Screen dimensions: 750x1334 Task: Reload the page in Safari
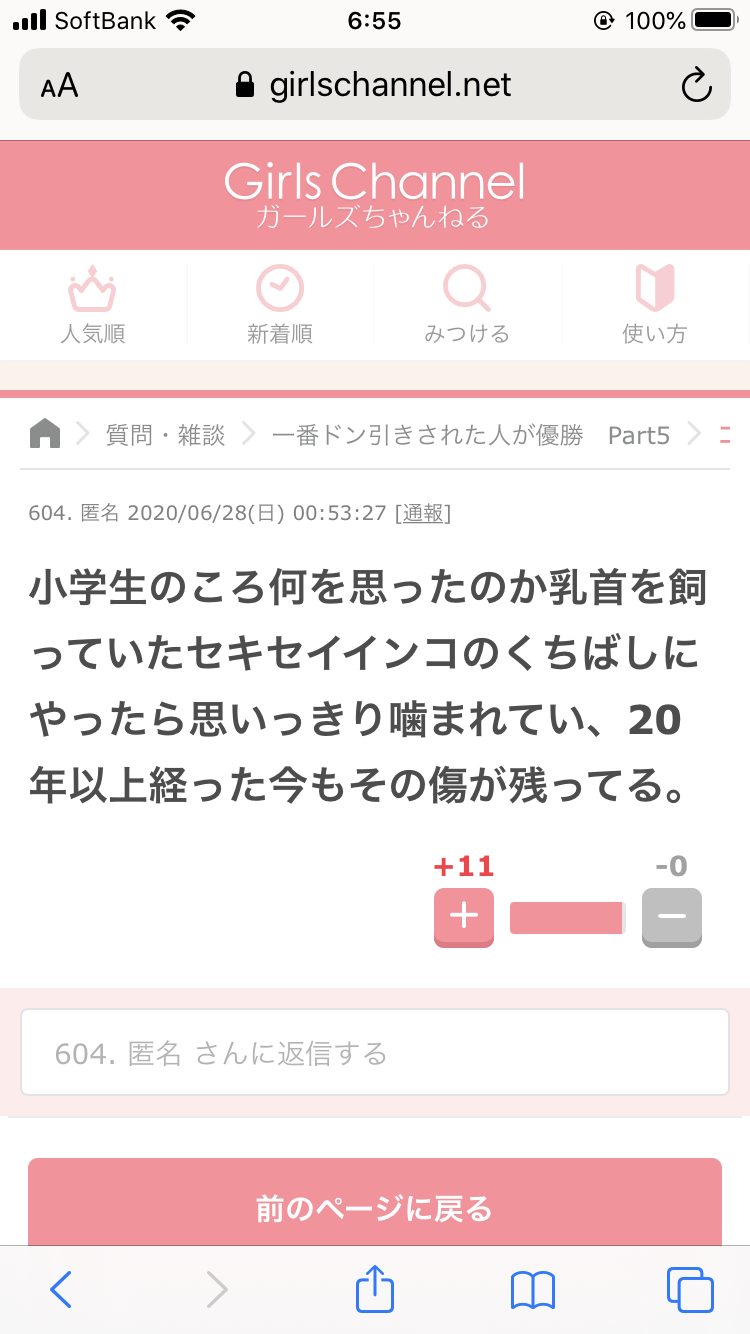pyautogui.click(x=696, y=85)
